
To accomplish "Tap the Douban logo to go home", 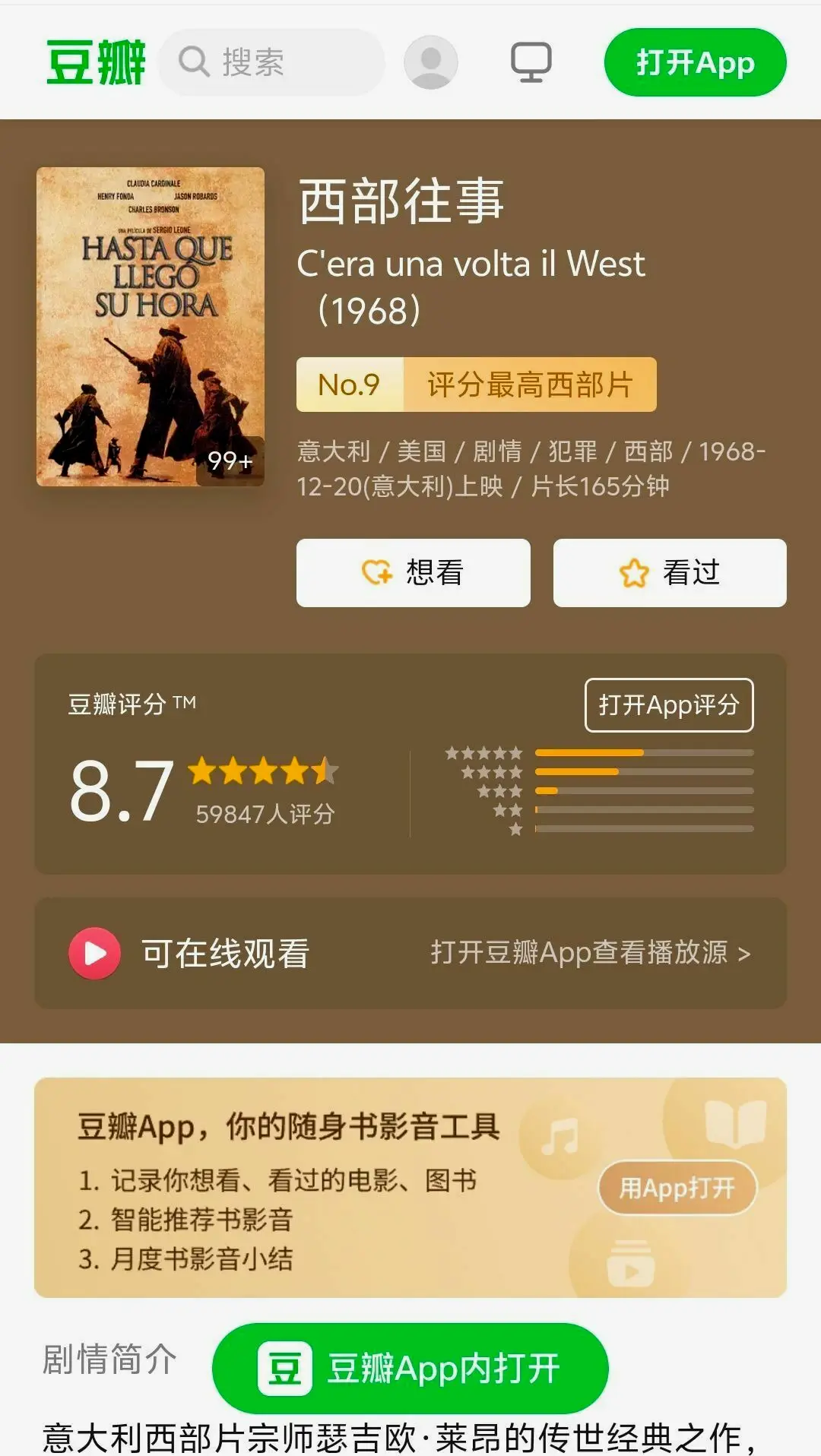I will click(x=95, y=62).
